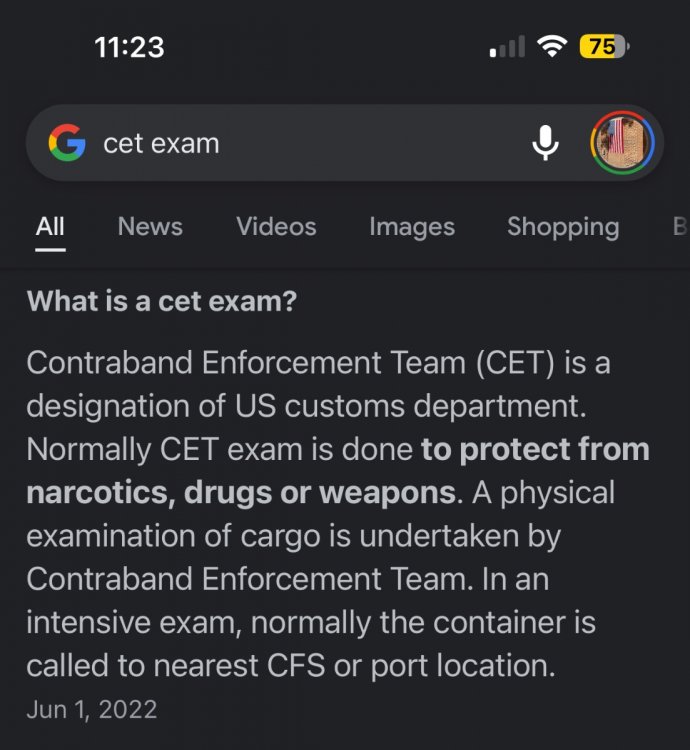Switch to the Videos tab
Image resolution: width=690 pixels, height=750 pixels.
tap(276, 227)
